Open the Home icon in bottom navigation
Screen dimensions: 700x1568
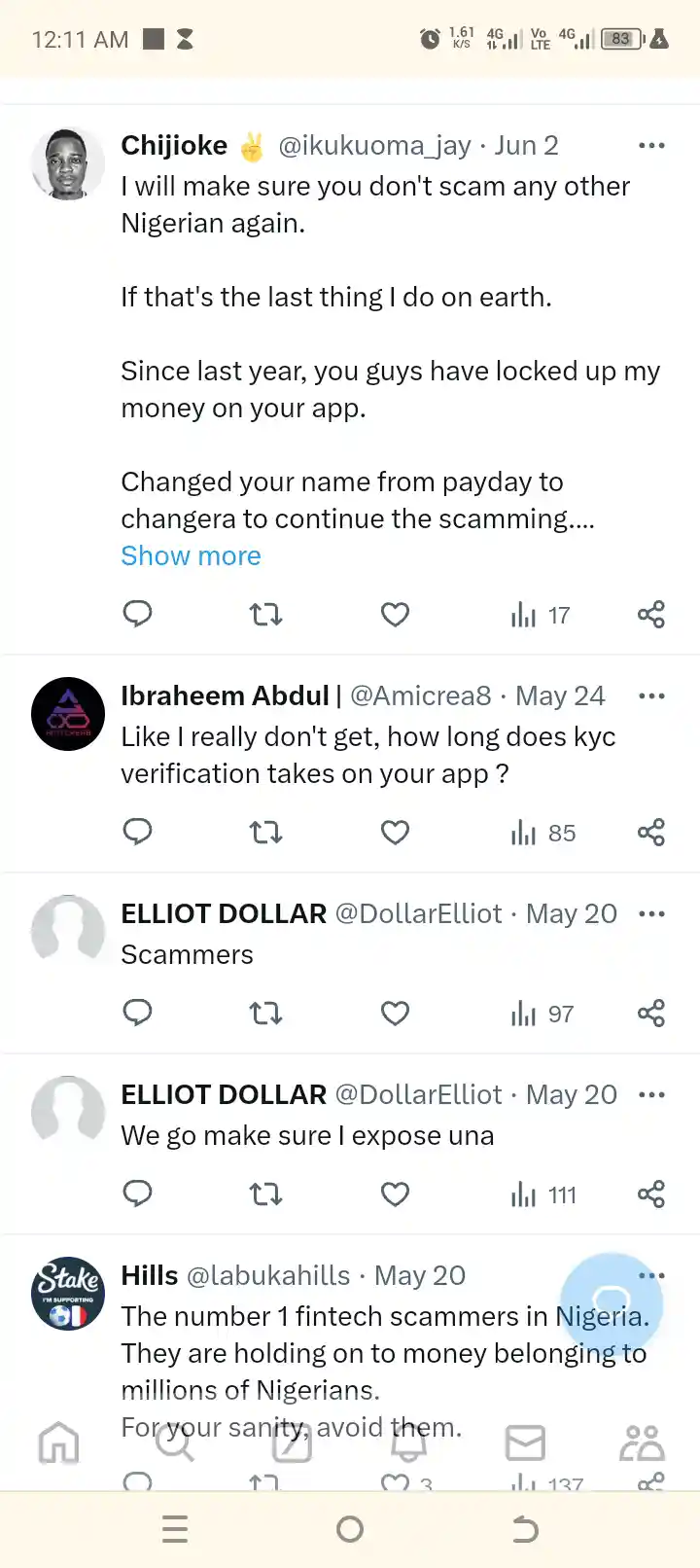click(58, 1443)
